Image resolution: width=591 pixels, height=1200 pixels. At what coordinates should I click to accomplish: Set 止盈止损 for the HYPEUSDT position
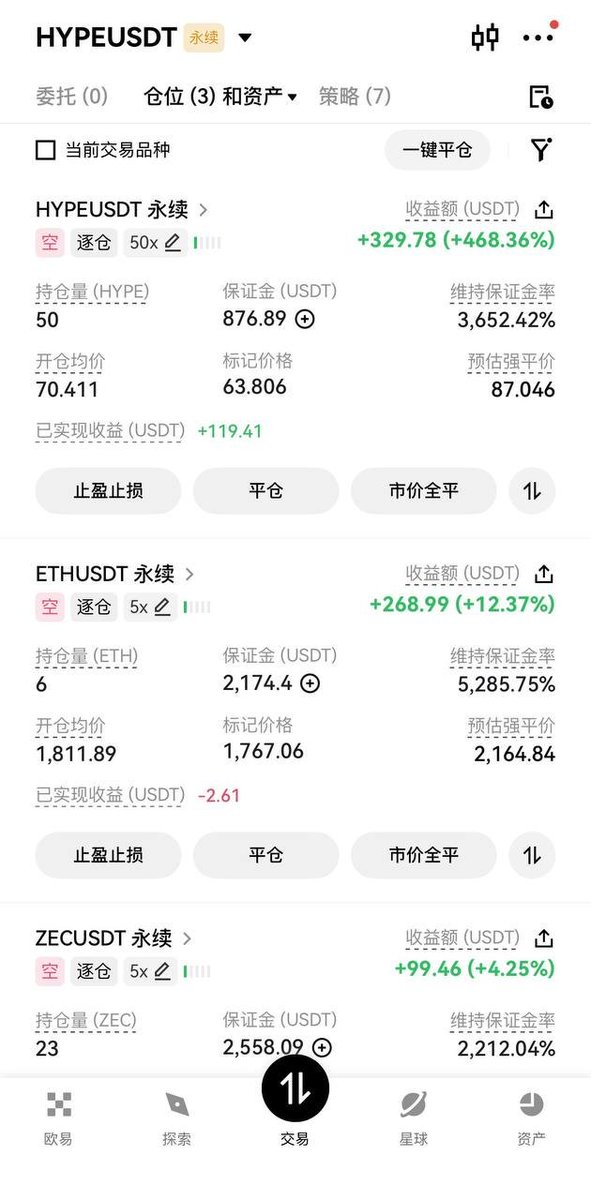click(108, 491)
